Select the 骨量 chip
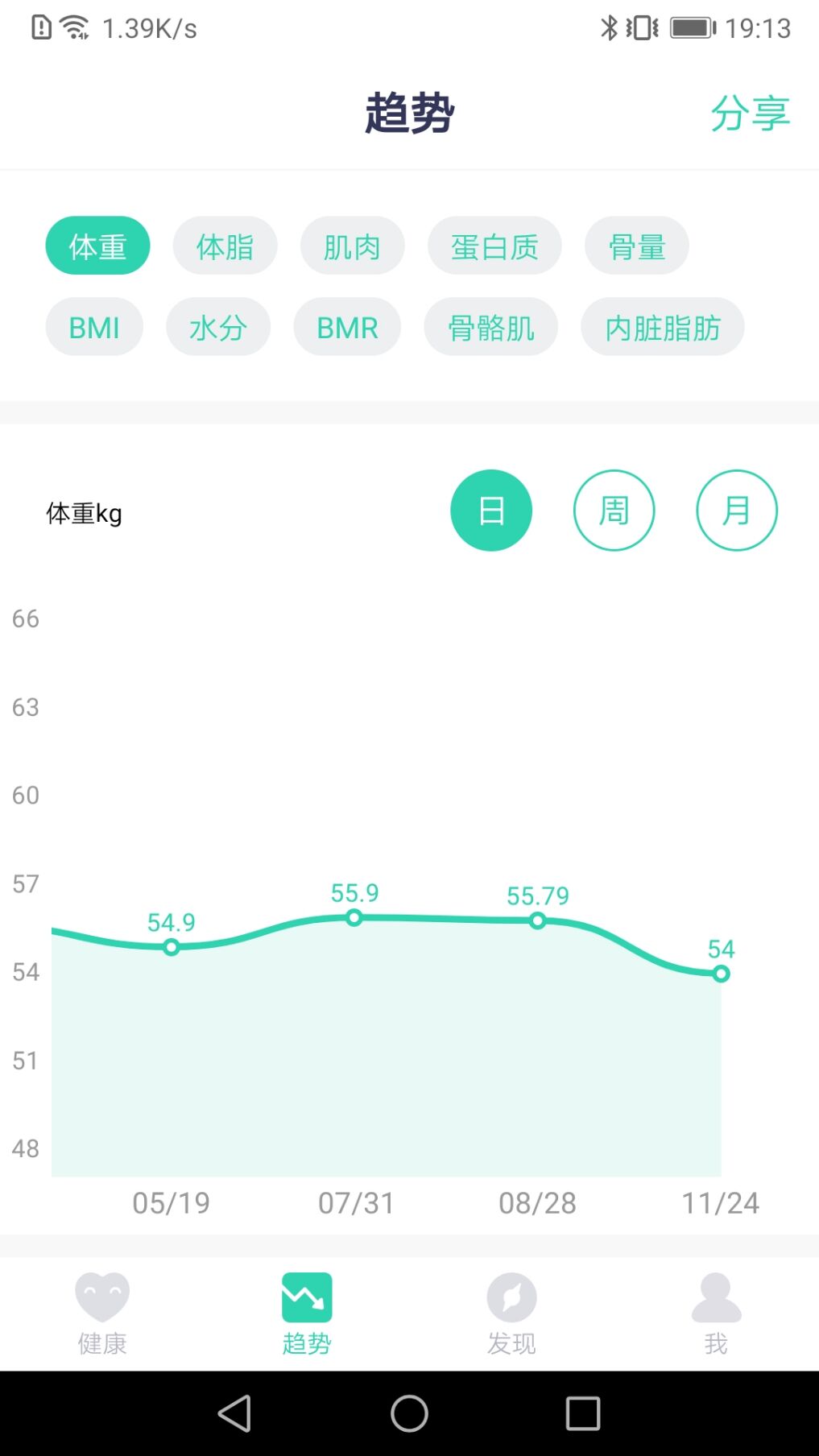Viewport: 819px width, 1456px height. (636, 246)
